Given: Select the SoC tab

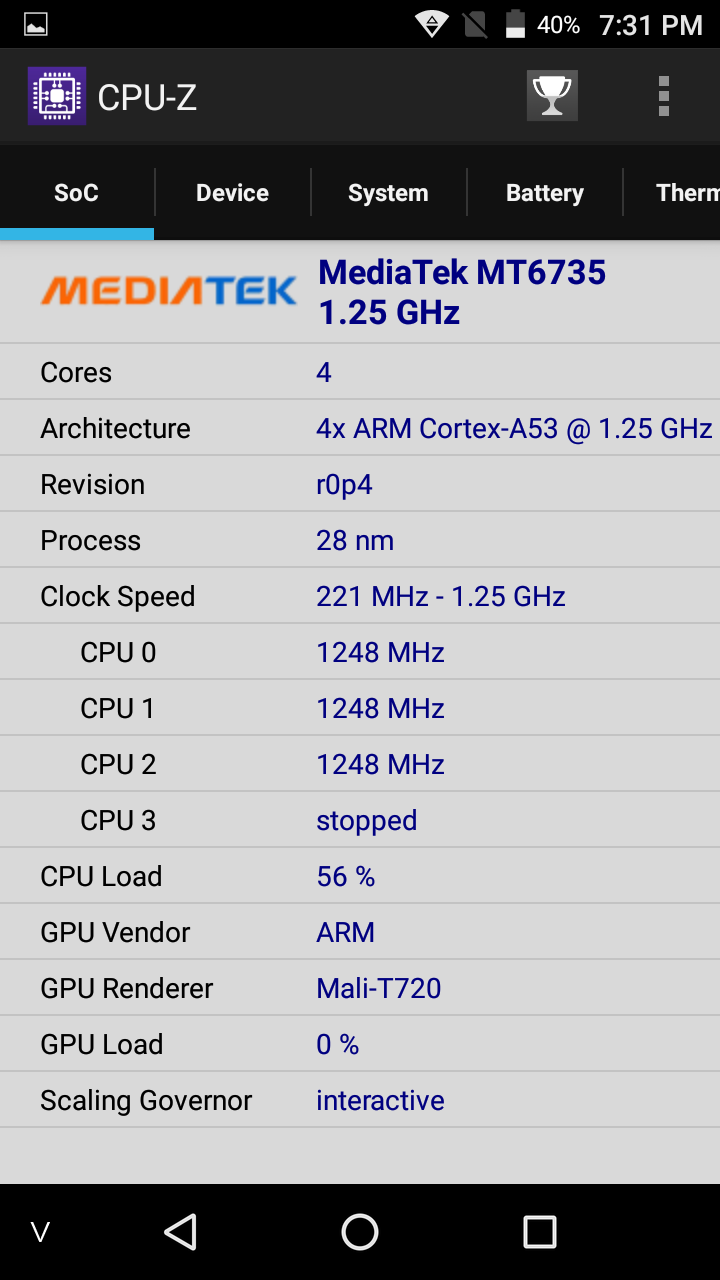Looking at the screenshot, I should (76, 193).
